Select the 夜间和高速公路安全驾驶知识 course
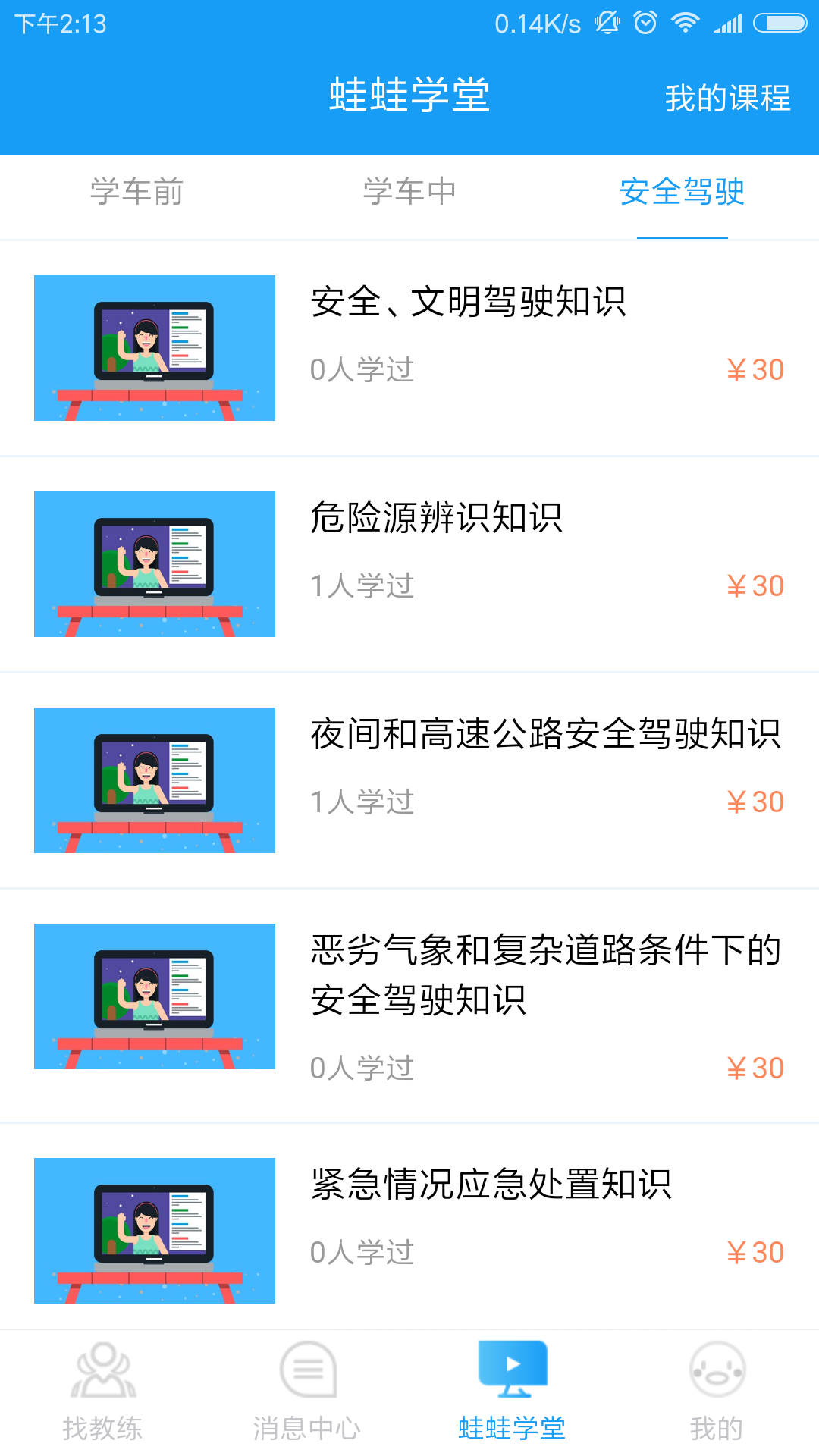The image size is (819, 1456). pos(546,734)
